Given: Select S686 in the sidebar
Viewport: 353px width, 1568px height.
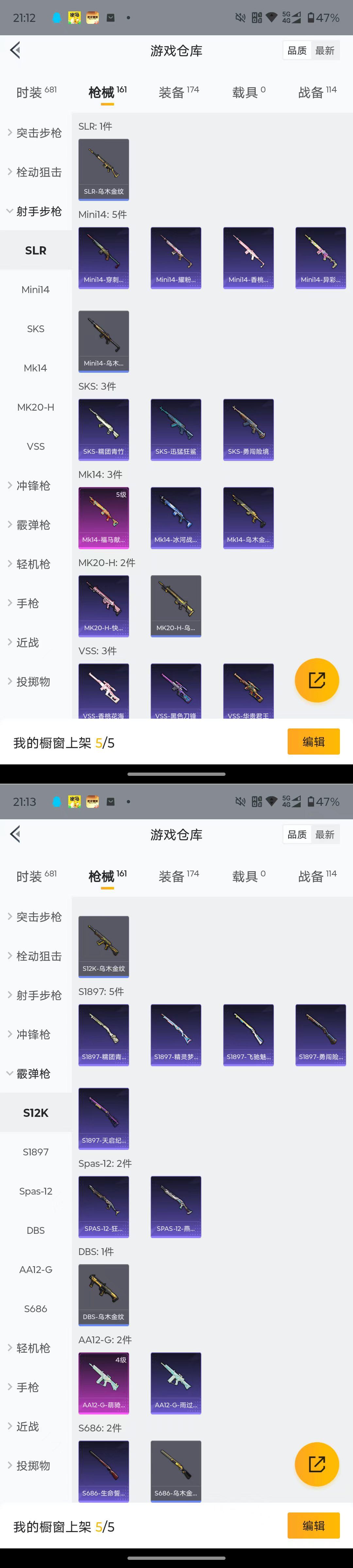Looking at the screenshot, I should (35, 1309).
